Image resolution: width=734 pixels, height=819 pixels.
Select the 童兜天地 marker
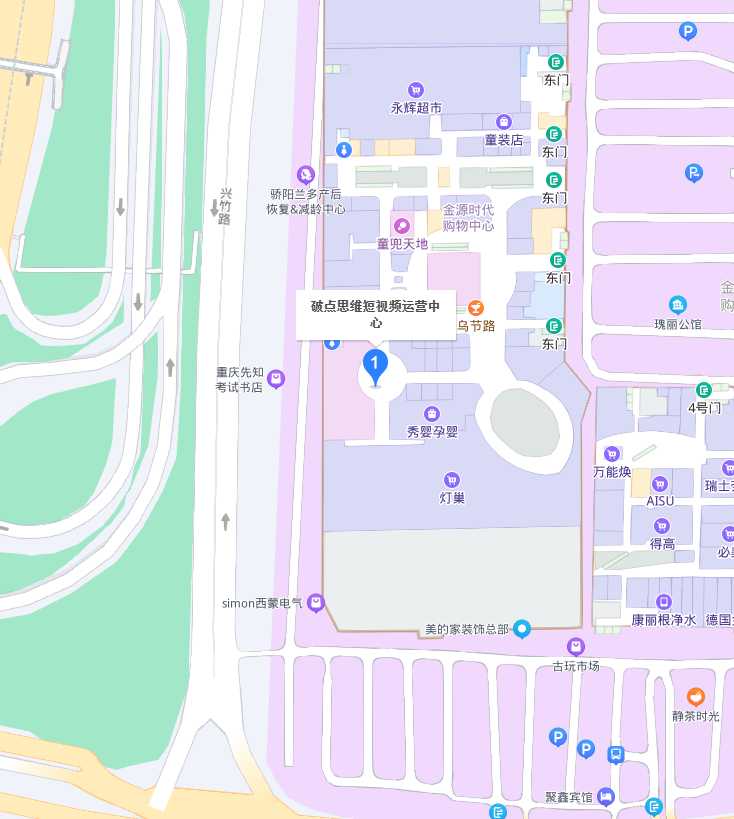click(402, 226)
